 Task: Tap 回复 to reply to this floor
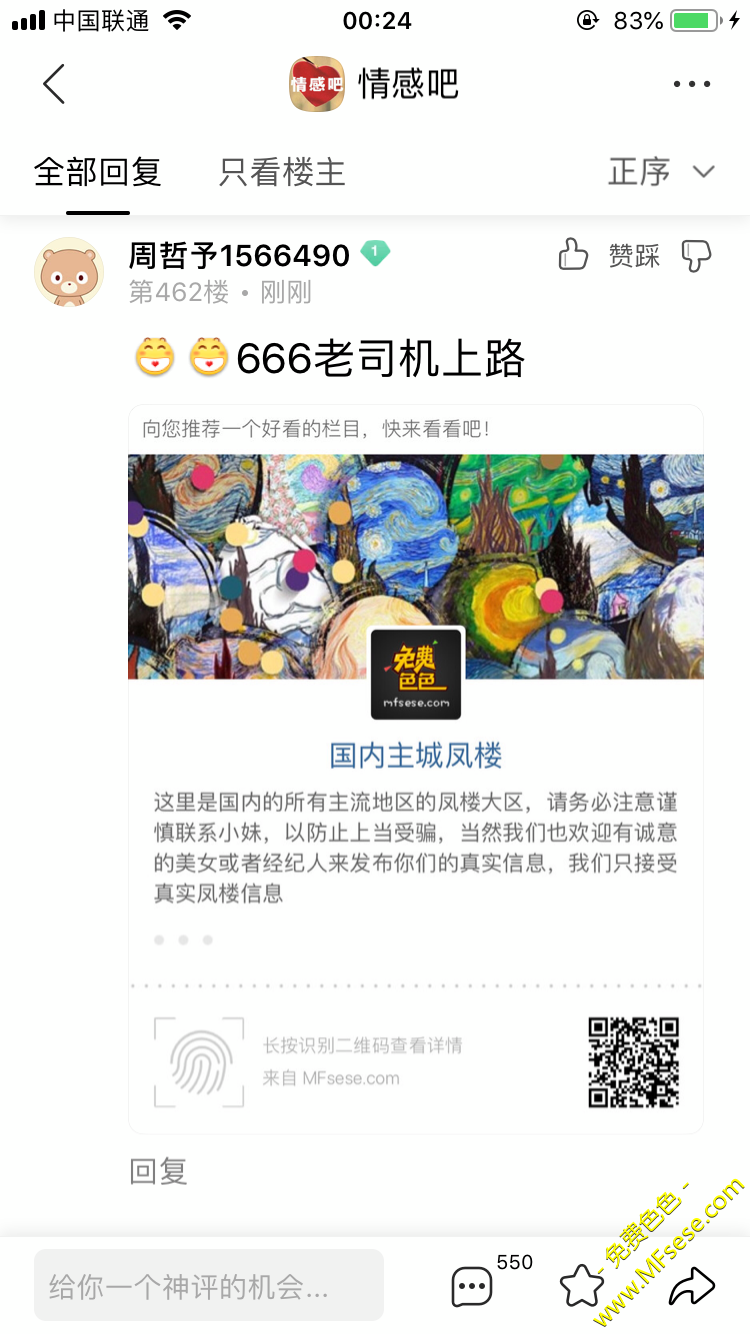click(x=158, y=1171)
